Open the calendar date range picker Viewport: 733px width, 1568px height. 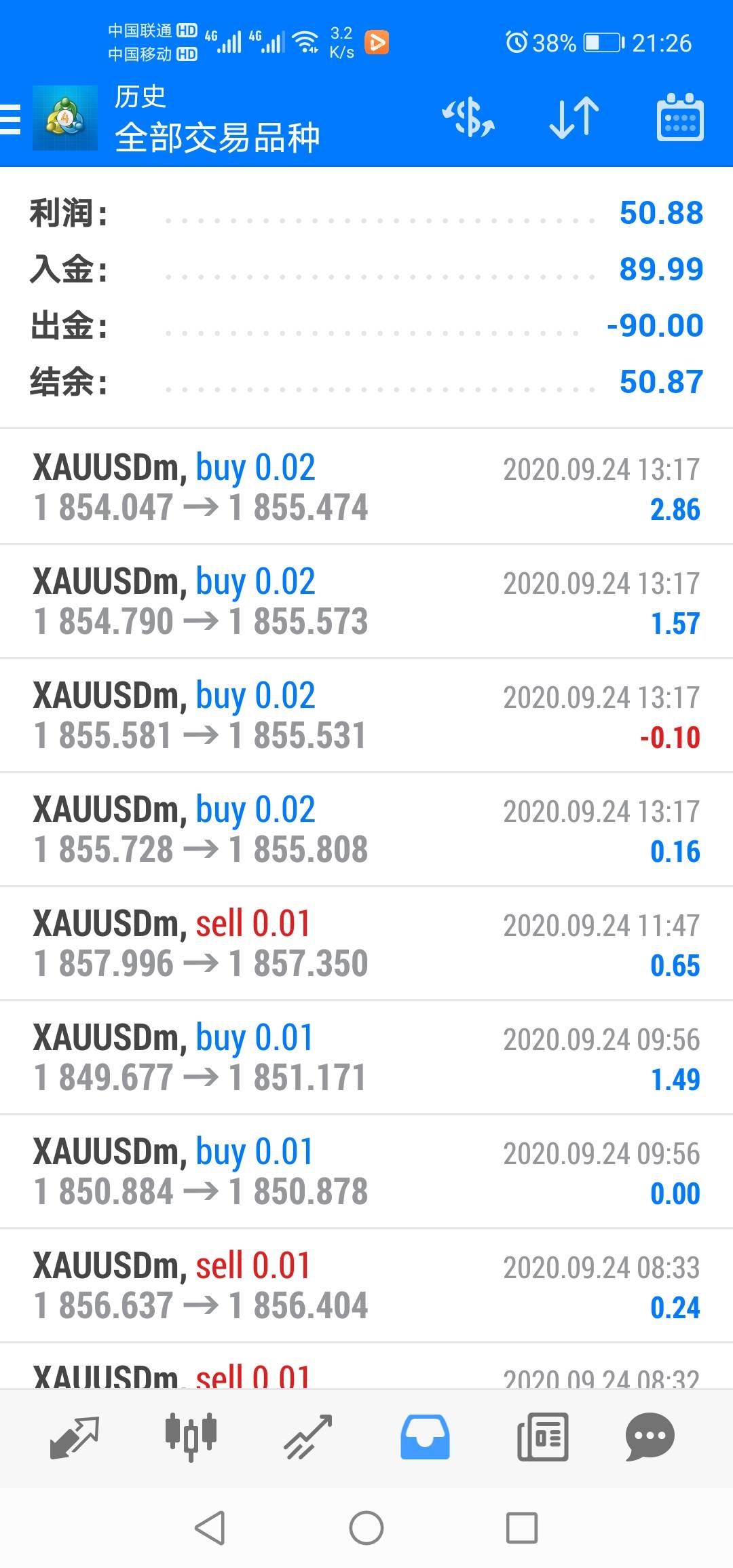pos(680,118)
